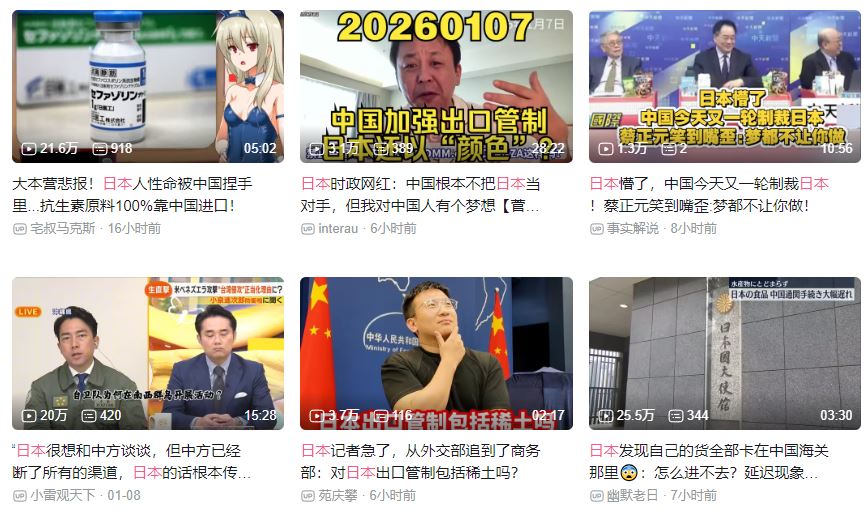Open the antibiotics raw material video thumbnail
Screen dimensions: 868x520
pos(148,85)
